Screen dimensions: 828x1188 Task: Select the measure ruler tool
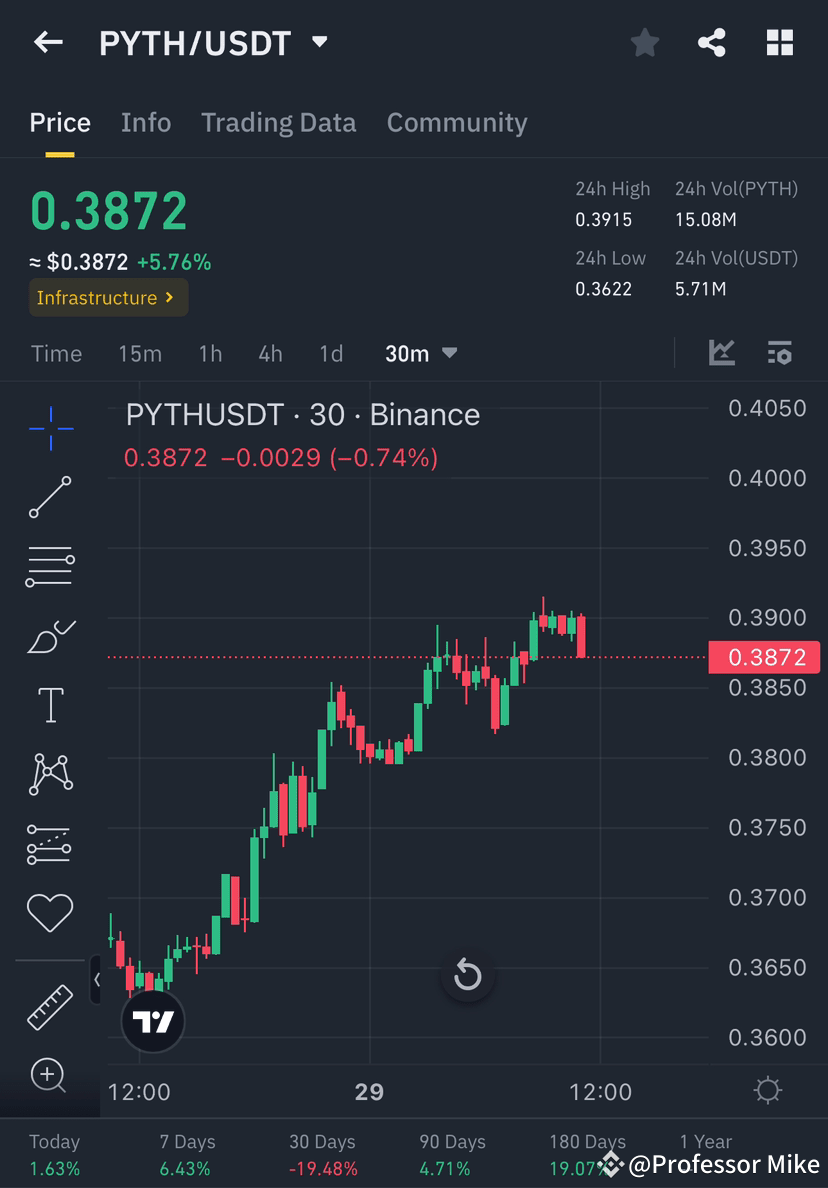(49, 1006)
